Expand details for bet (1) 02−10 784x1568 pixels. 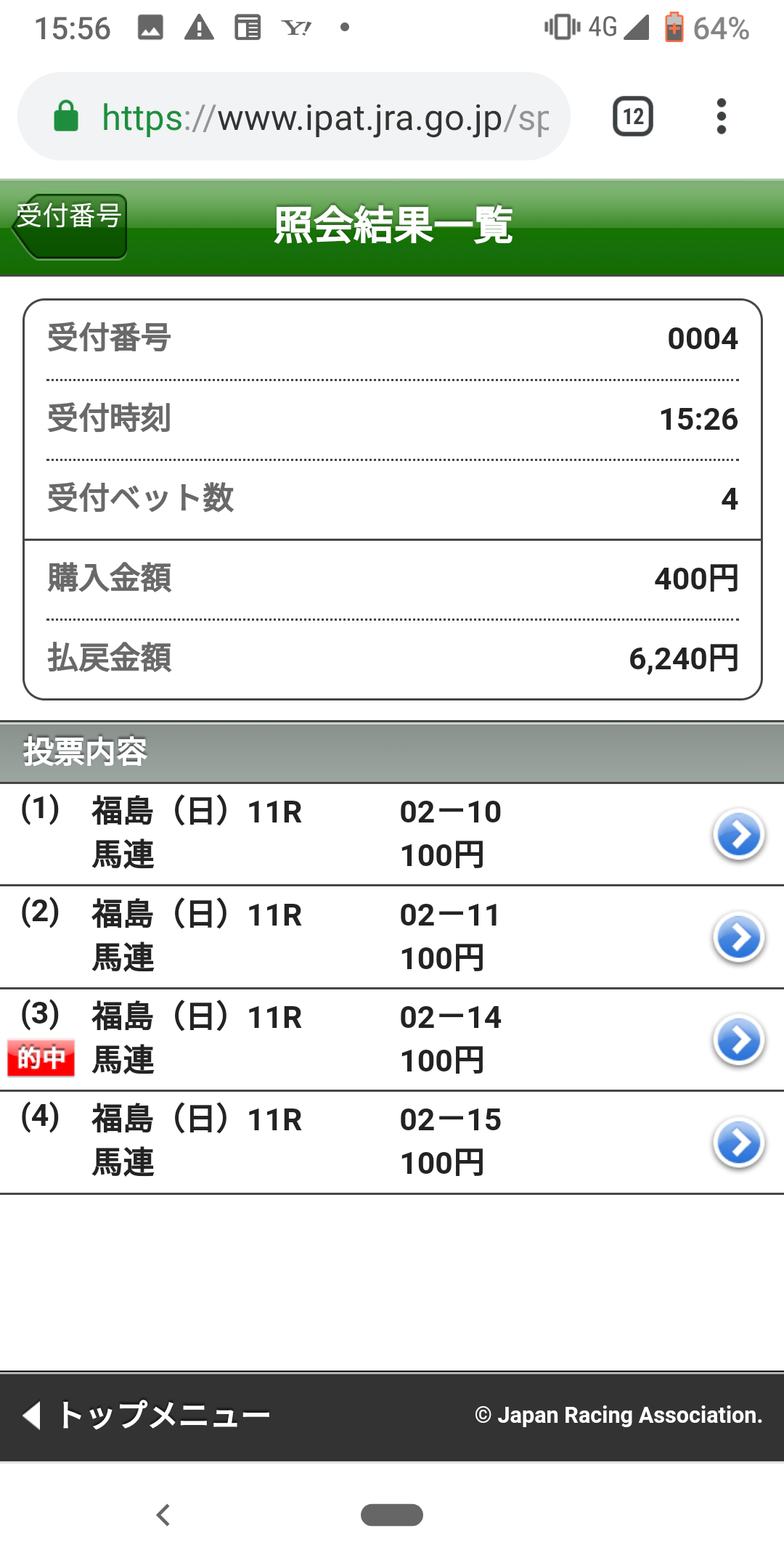[738, 835]
